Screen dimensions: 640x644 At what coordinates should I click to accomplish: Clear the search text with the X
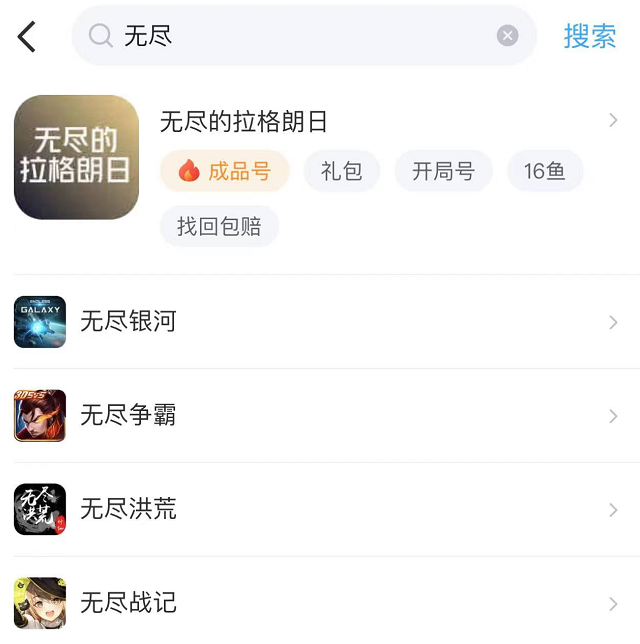(508, 37)
